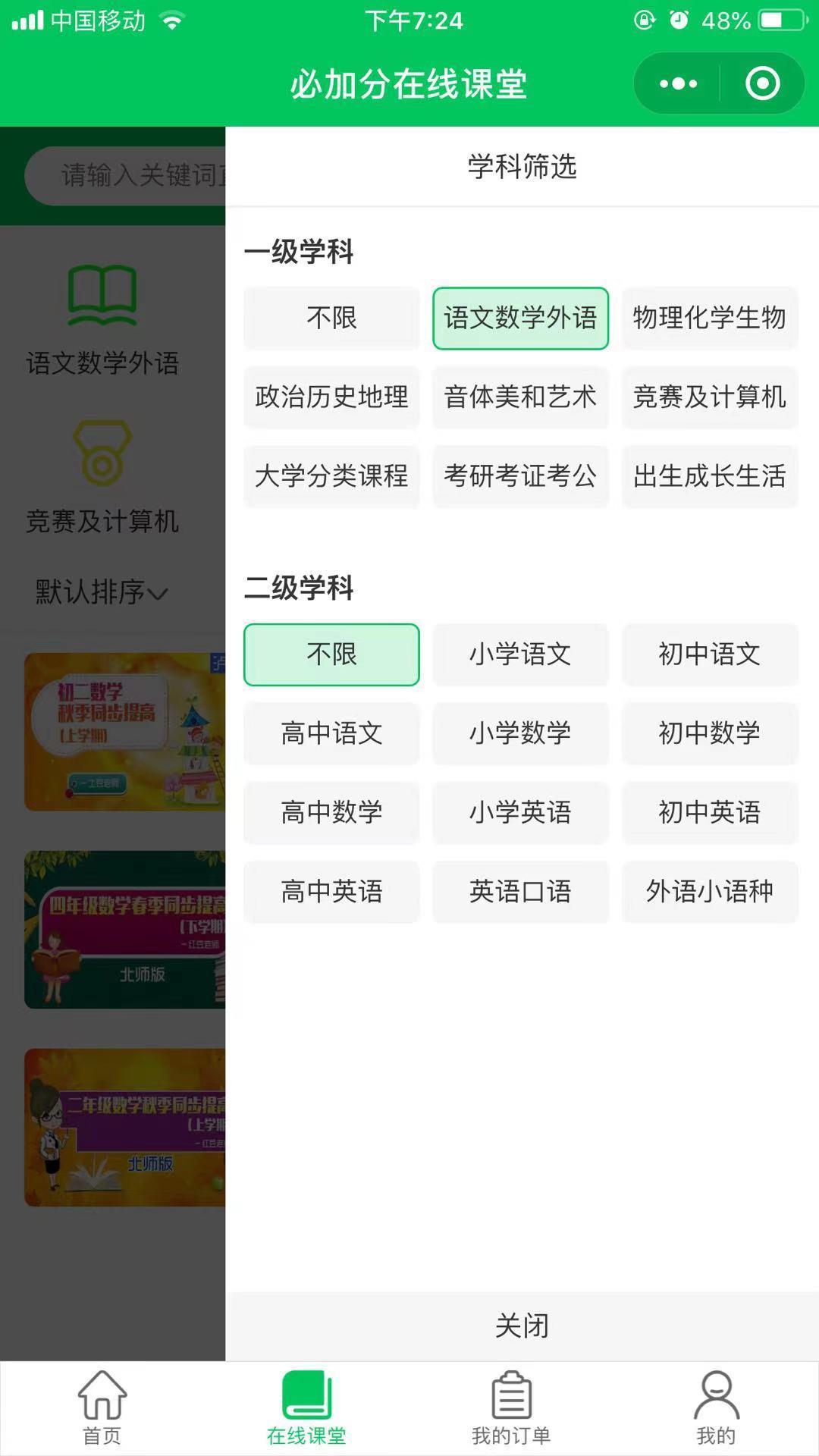Select the 高中英语 filter option
Image resolution: width=819 pixels, height=1456 pixels.
[x=331, y=892]
